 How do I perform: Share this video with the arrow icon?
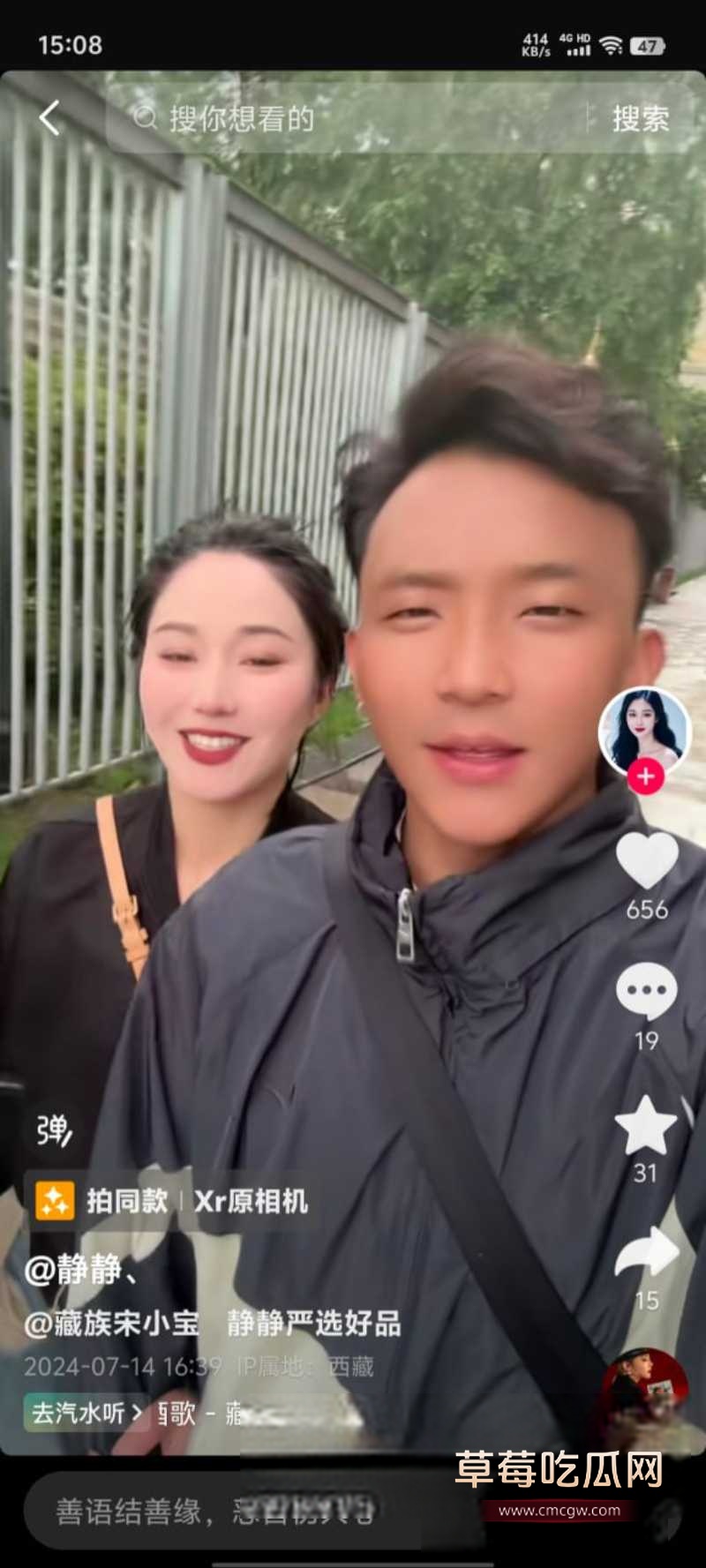point(647,1252)
